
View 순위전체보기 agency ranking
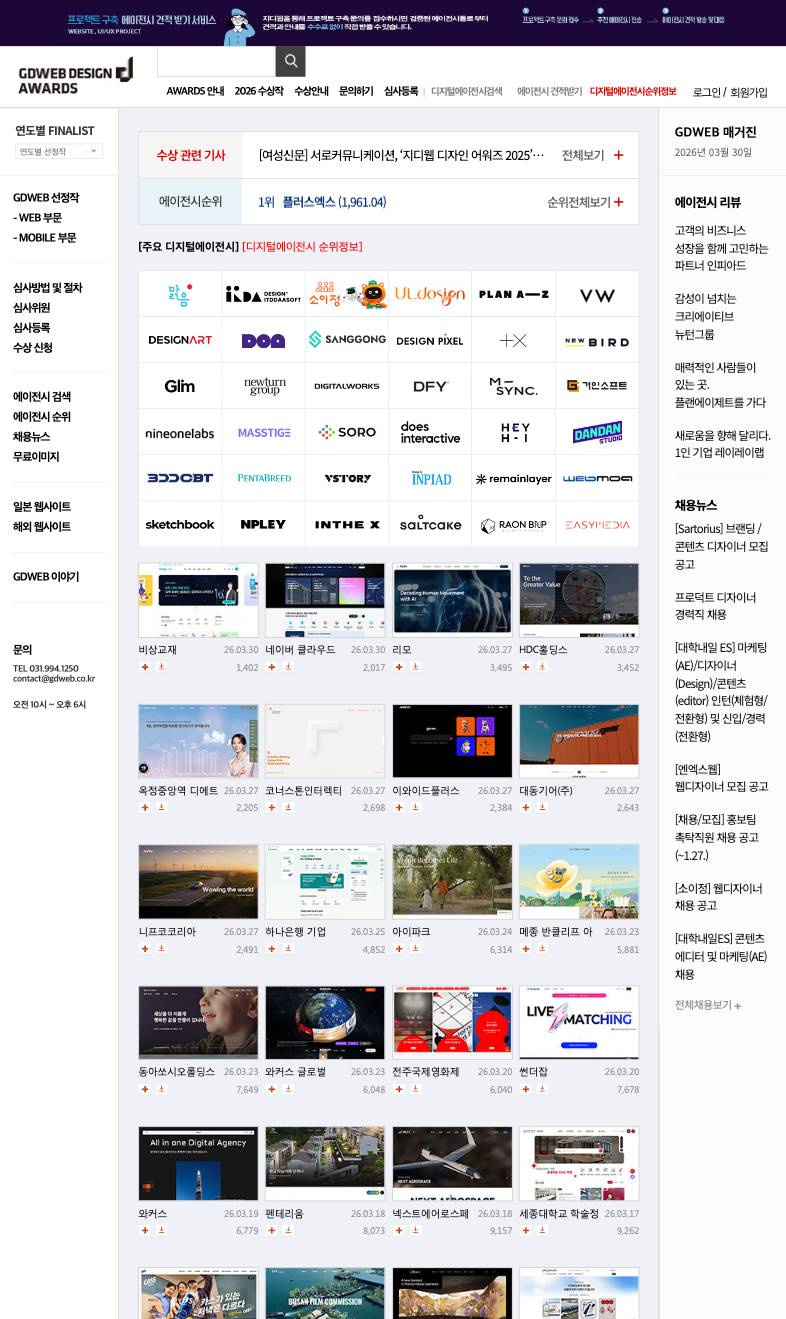click(x=585, y=202)
